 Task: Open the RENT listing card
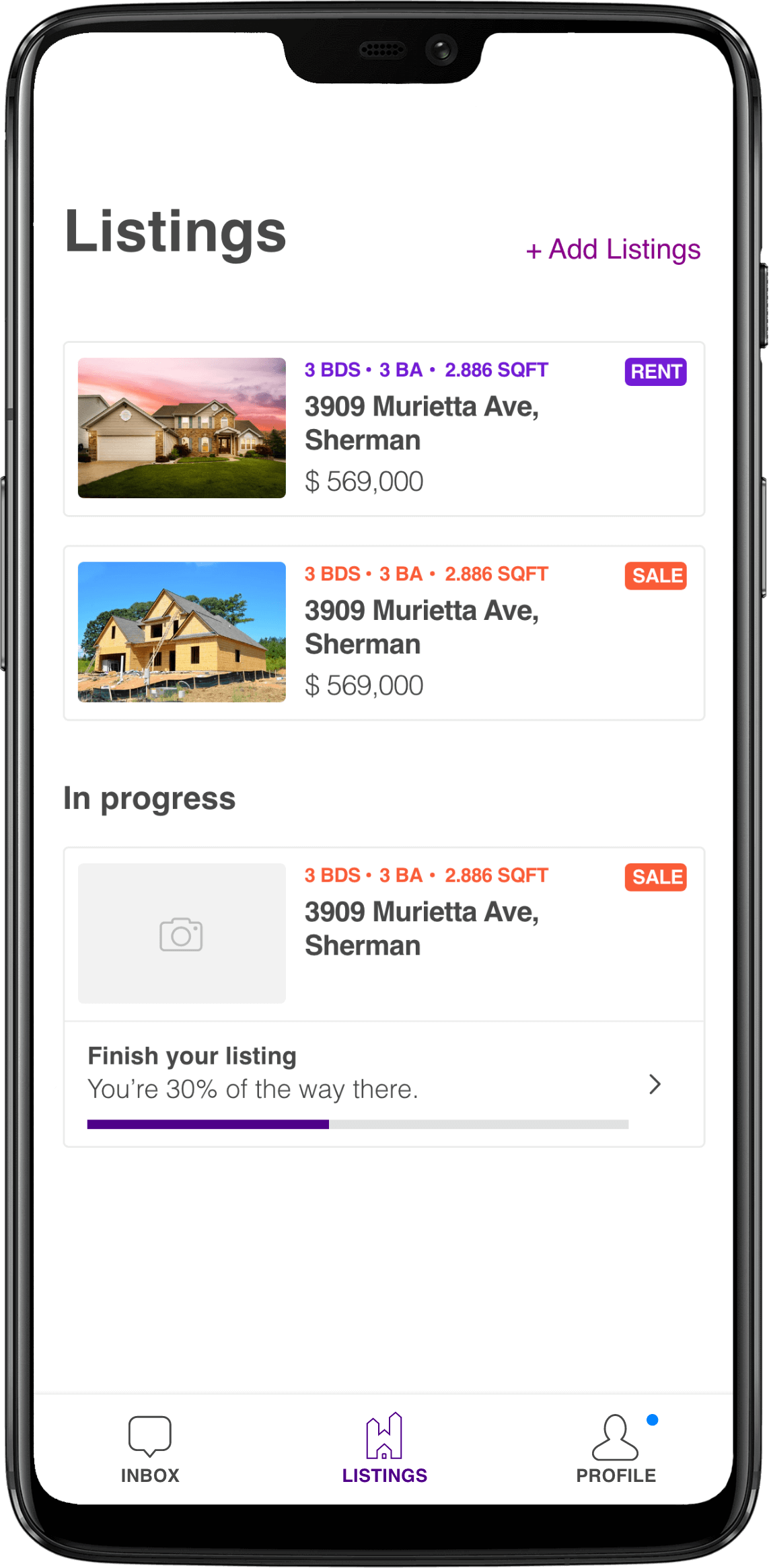tap(384, 429)
